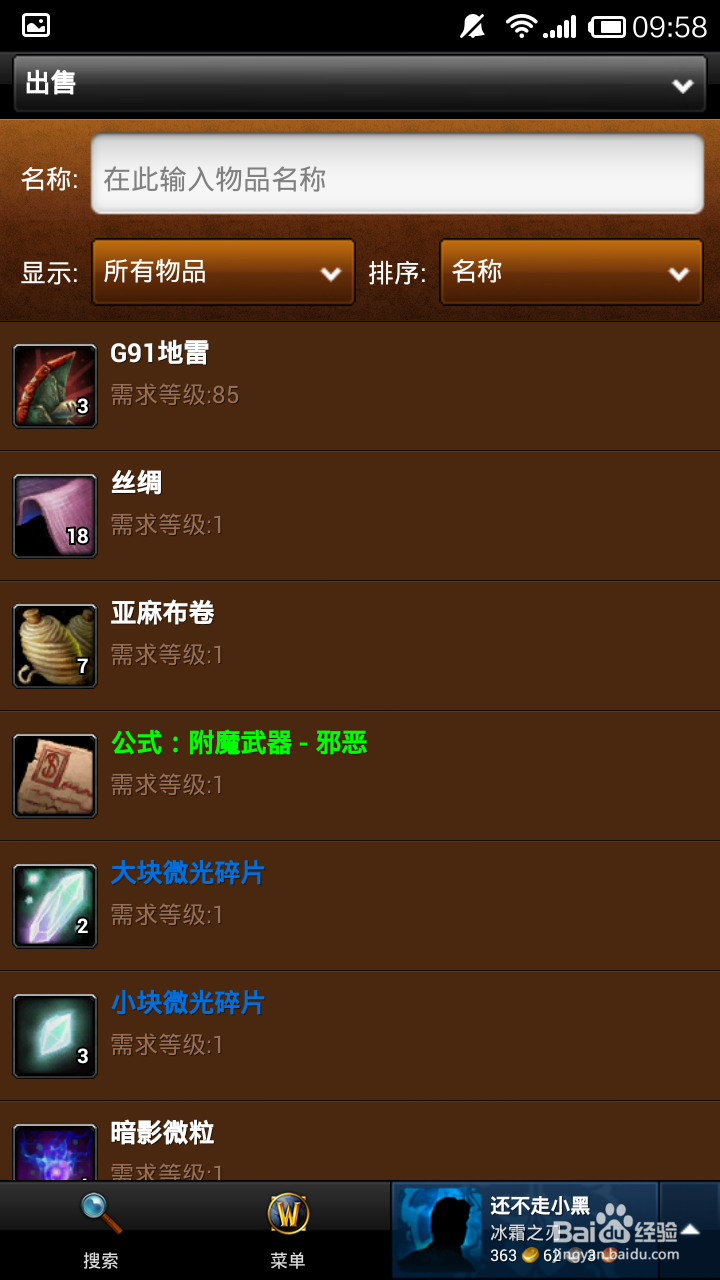
Task: Tap the magnifying glass search icon
Action: click(99, 1212)
